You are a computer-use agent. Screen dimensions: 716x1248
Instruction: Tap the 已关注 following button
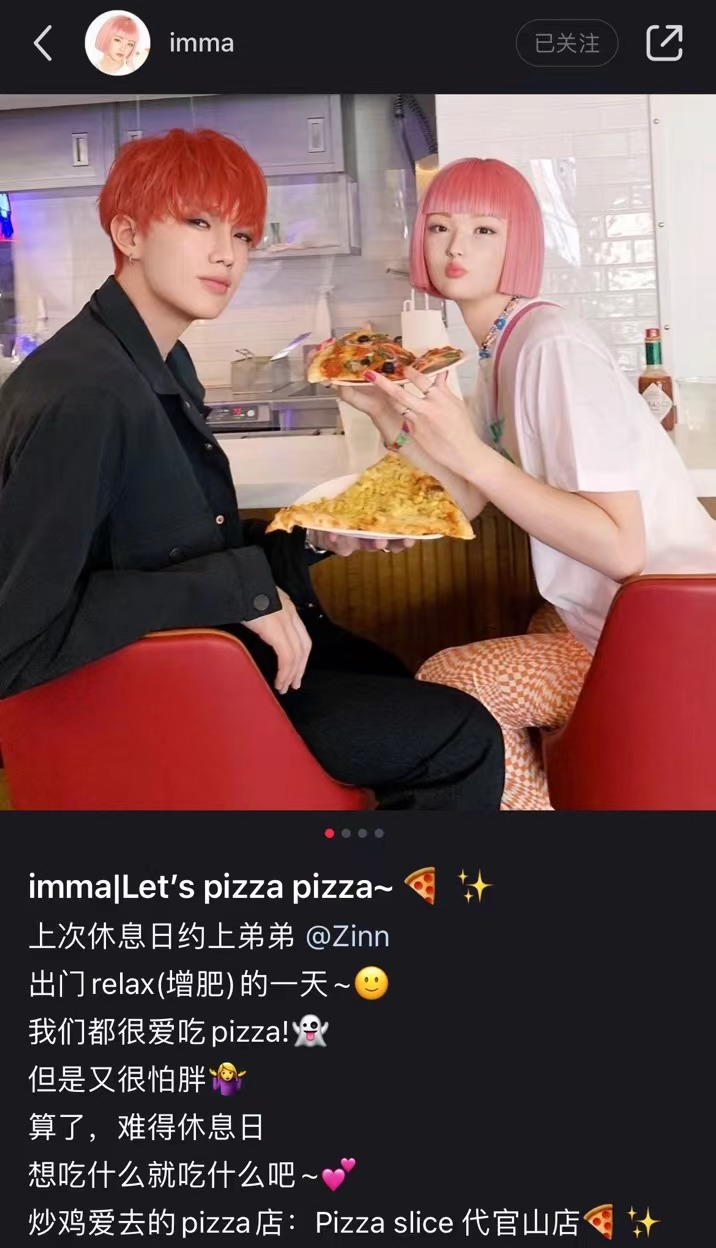click(566, 44)
